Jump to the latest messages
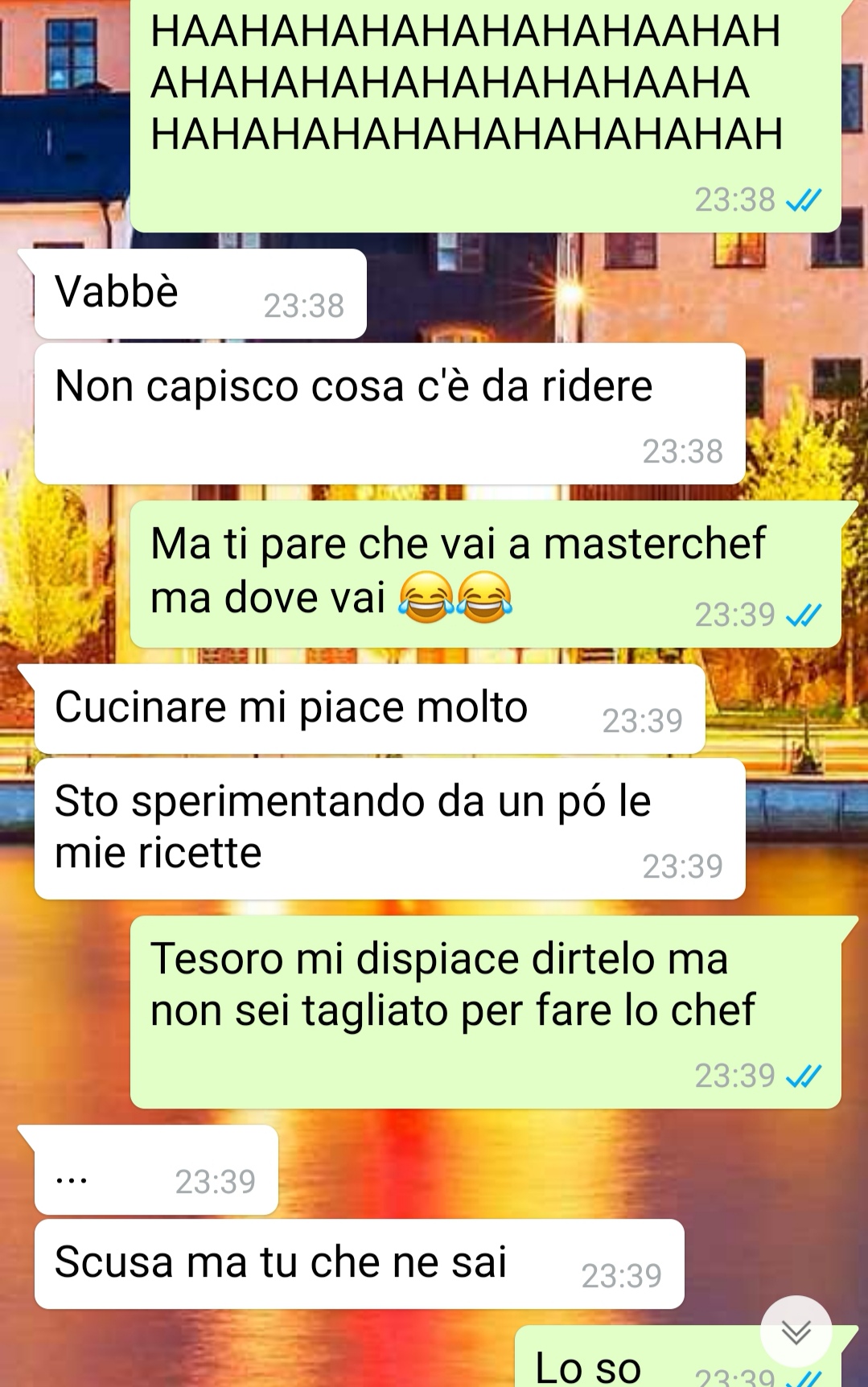The width and height of the screenshot is (868, 1387). (x=796, y=1331)
